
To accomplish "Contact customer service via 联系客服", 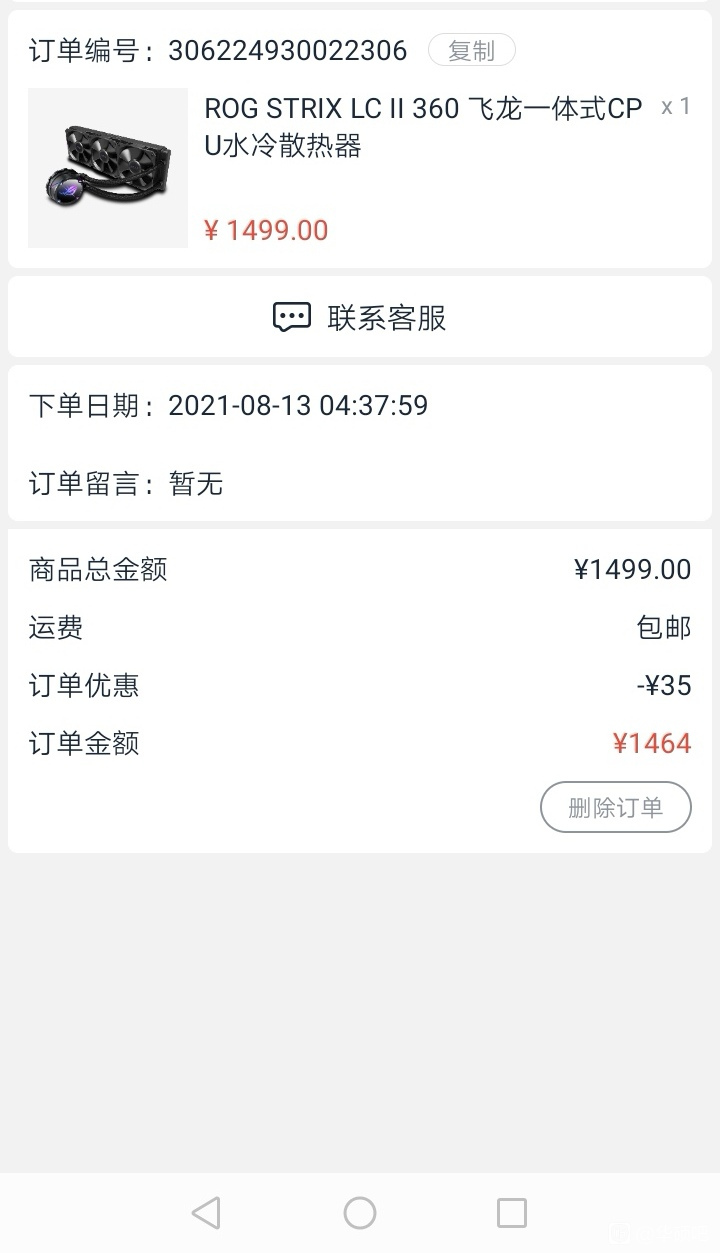I will [x=360, y=317].
